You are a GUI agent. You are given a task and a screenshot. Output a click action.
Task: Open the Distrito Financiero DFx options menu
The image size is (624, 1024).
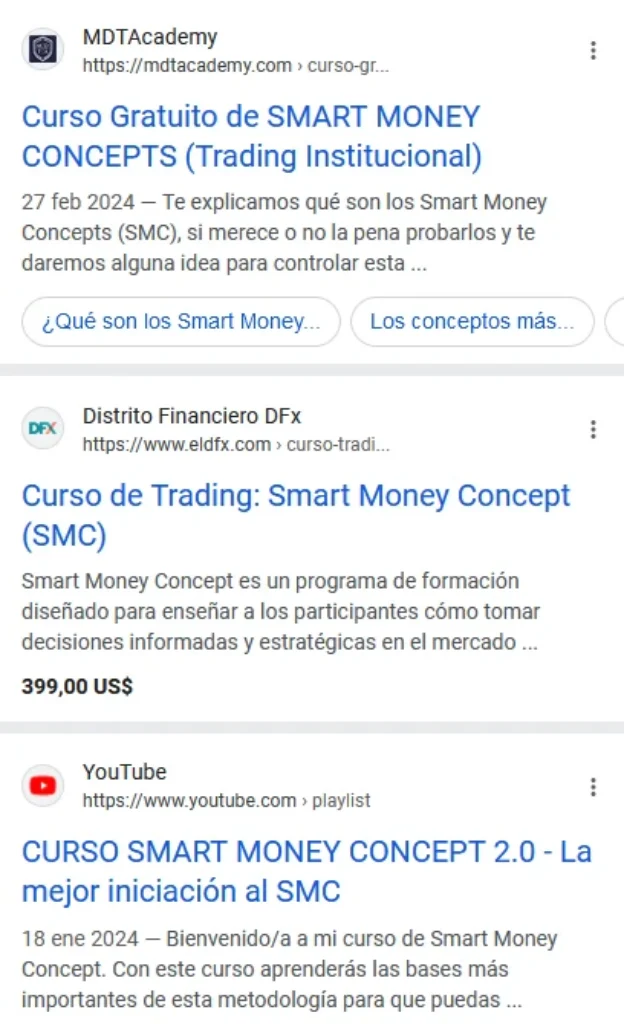(x=593, y=430)
